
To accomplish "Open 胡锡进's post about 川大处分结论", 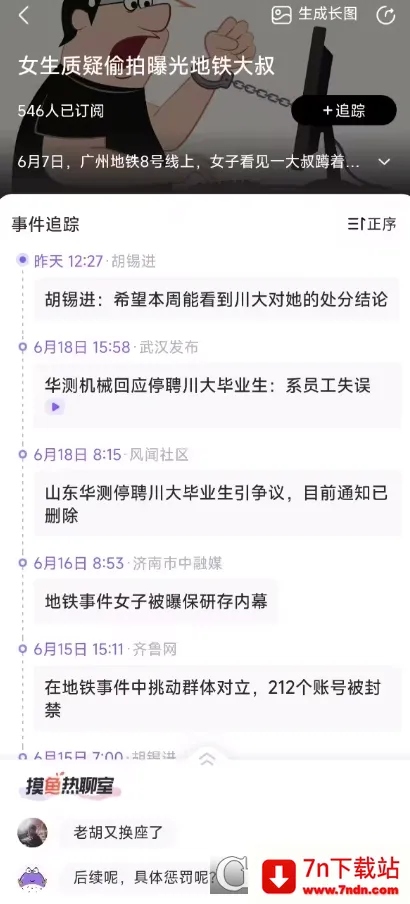I will [x=216, y=300].
